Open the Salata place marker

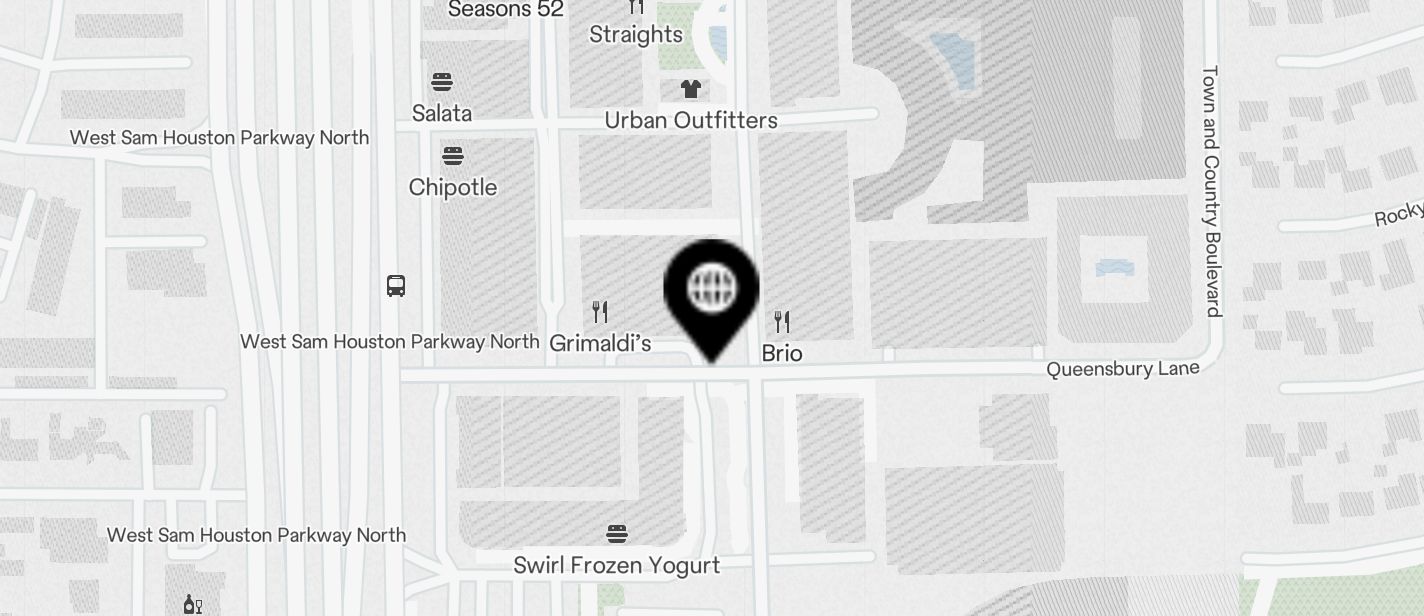pyautogui.click(x=442, y=82)
